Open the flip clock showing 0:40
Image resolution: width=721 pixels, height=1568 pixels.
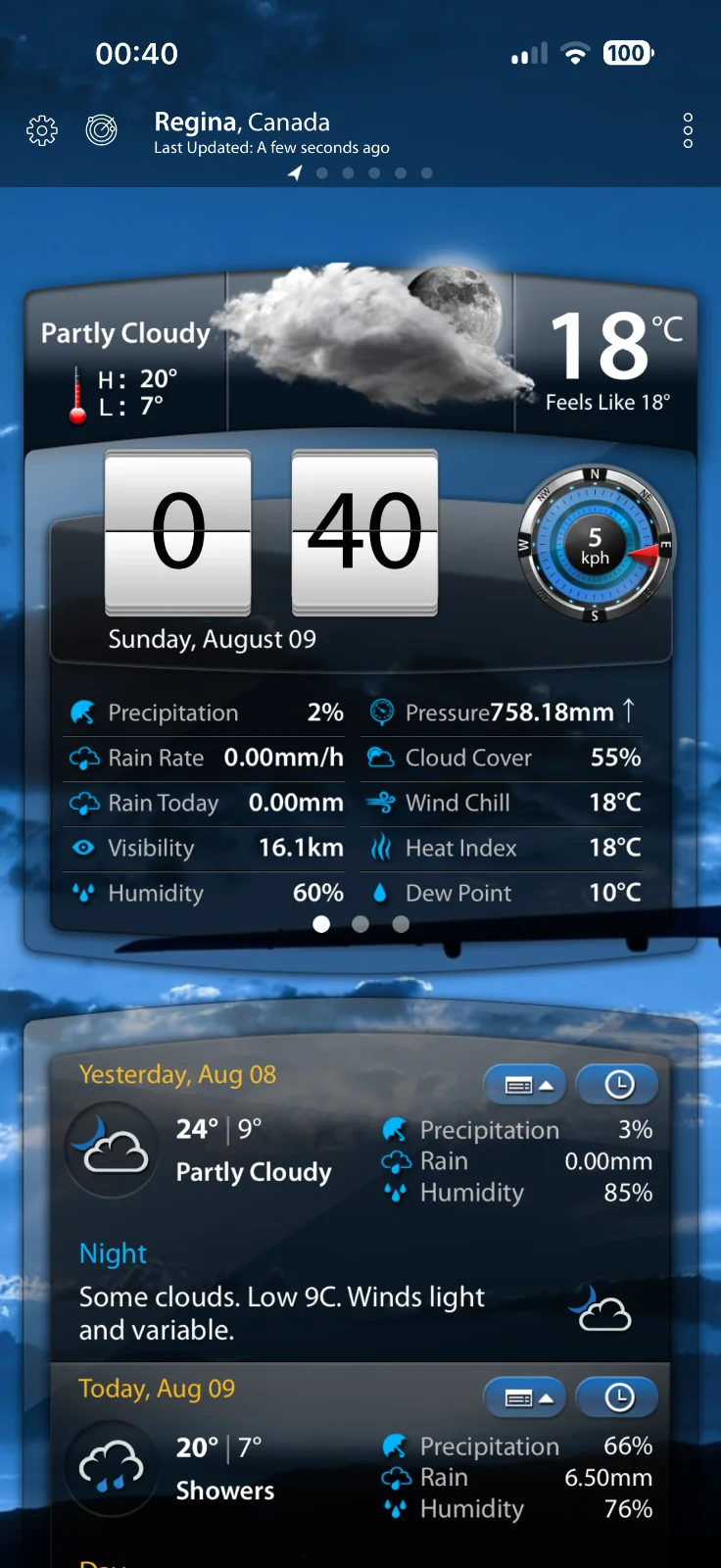click(x=271, y=533)
